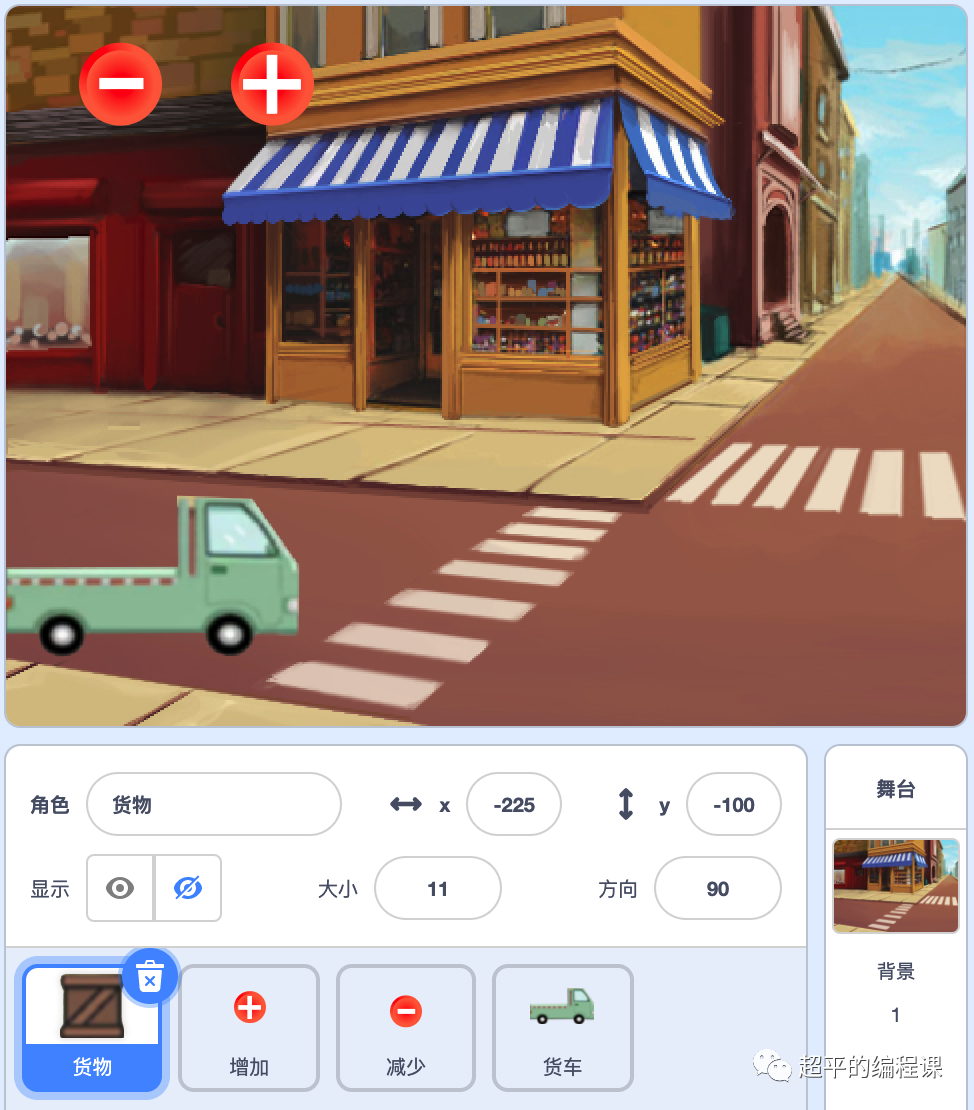Edit the sprite name field 货物
The width and height of the screenshot is (974, 1110).
214,804
